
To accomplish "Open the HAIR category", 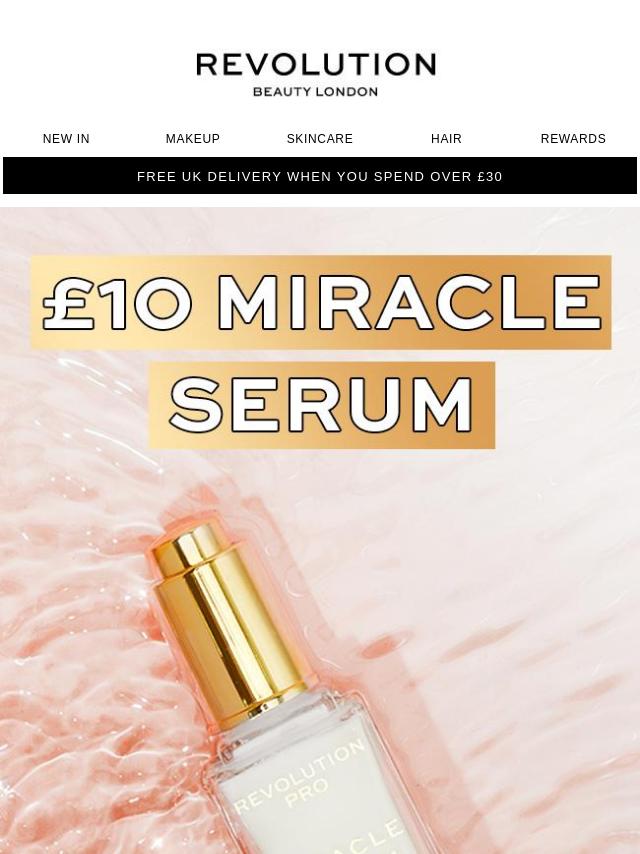I will tap(446, 139).
